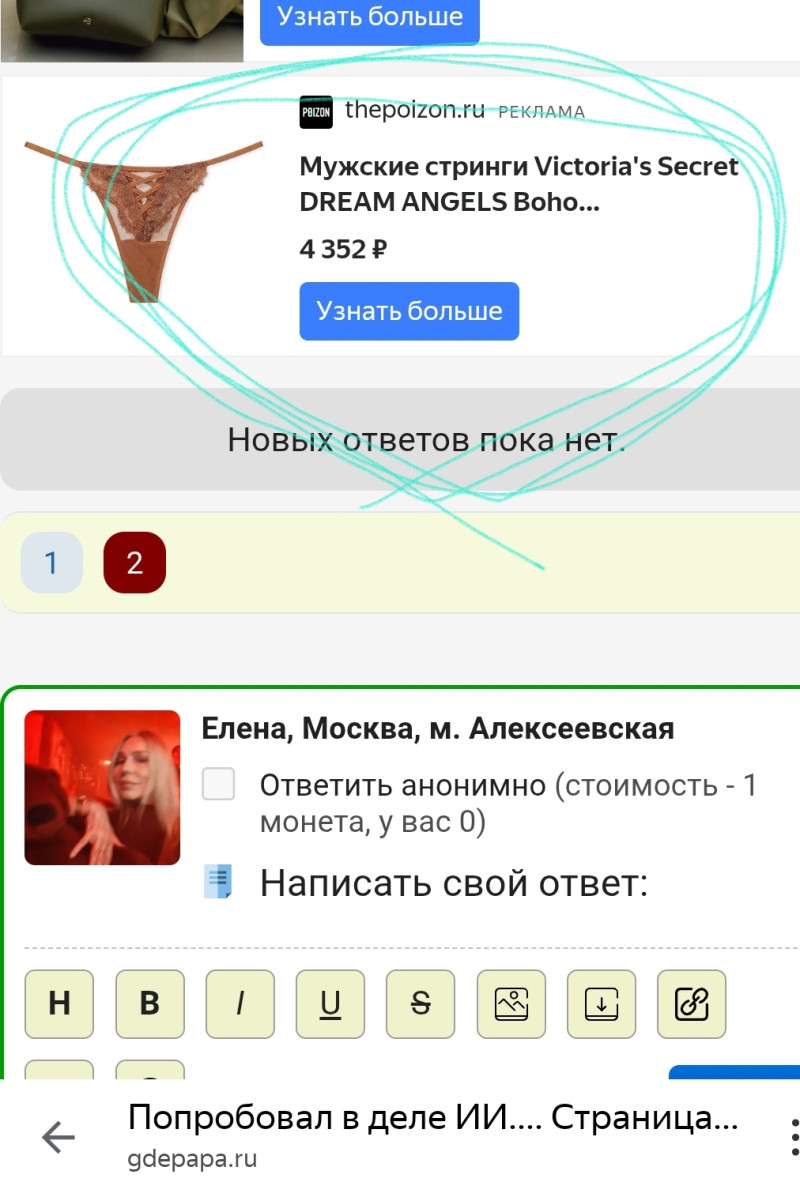The height and width of the screenshot is (1182, 800).
Task: Tap the download-arrow toolbar button
Action: [601, 1004]
